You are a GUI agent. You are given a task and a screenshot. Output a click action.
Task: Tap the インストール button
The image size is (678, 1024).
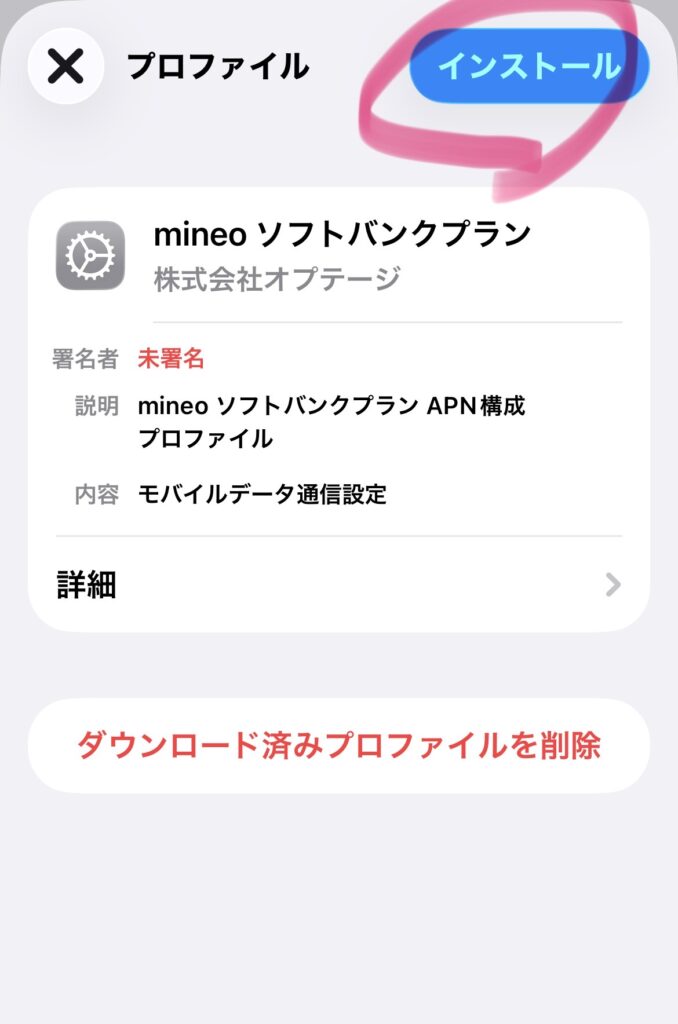pyautogui.click(x=529, y=67)
